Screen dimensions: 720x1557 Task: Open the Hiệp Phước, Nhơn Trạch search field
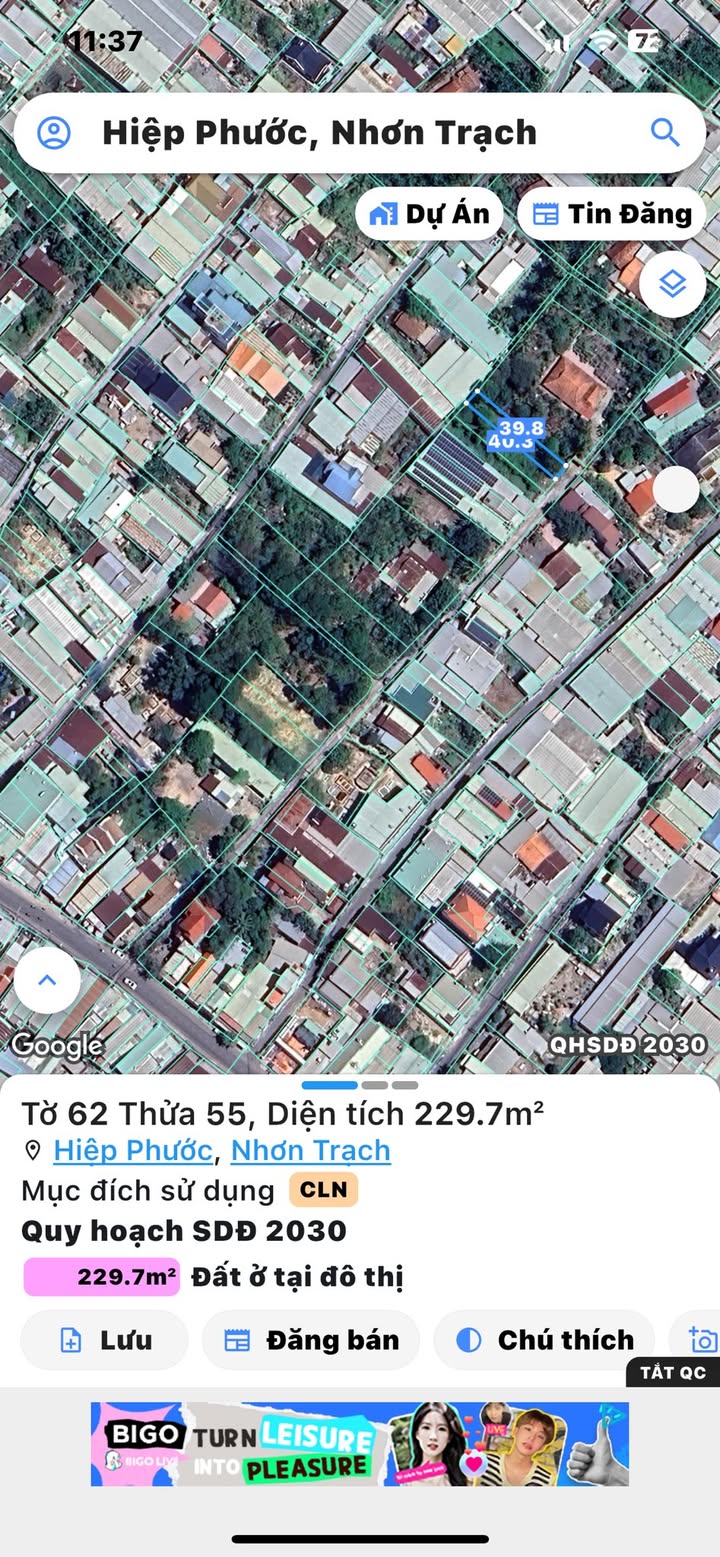(x=320, y=133)
